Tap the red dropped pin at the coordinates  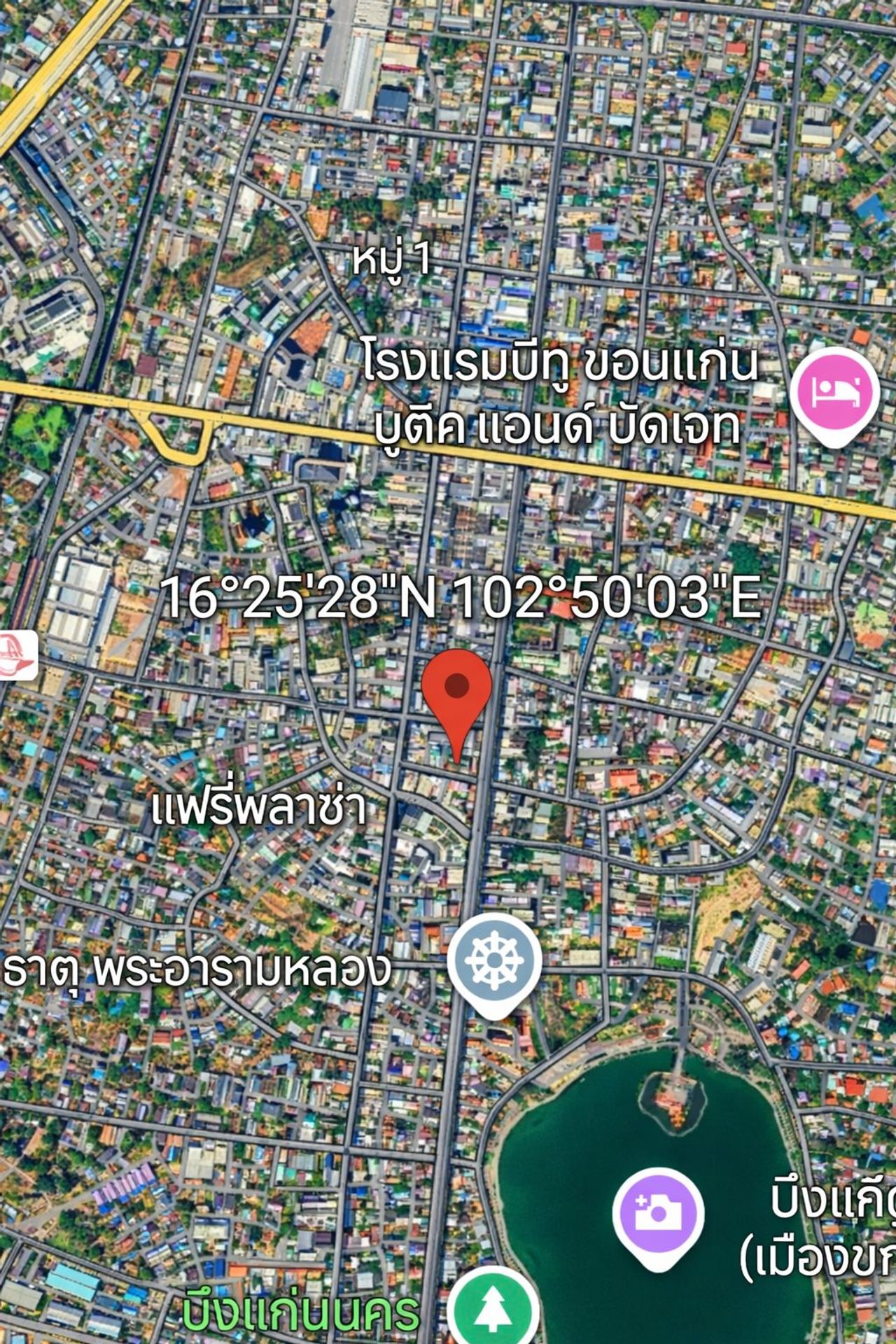(x=456, y=693)
